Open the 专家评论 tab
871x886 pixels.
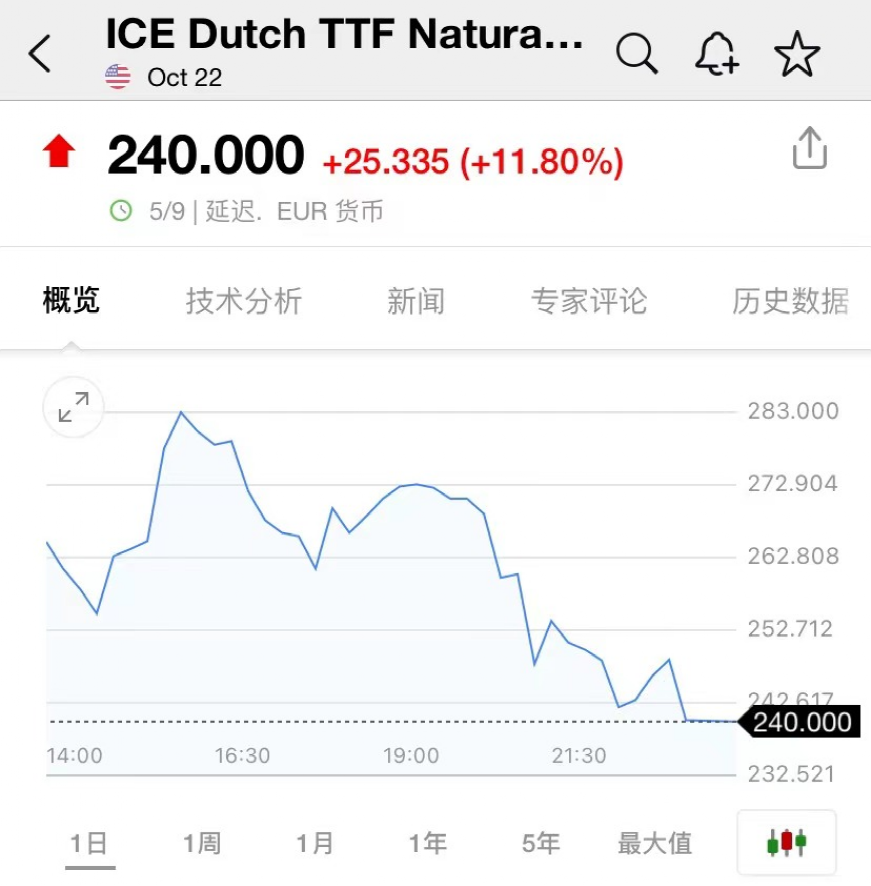[x=590, y=299]
